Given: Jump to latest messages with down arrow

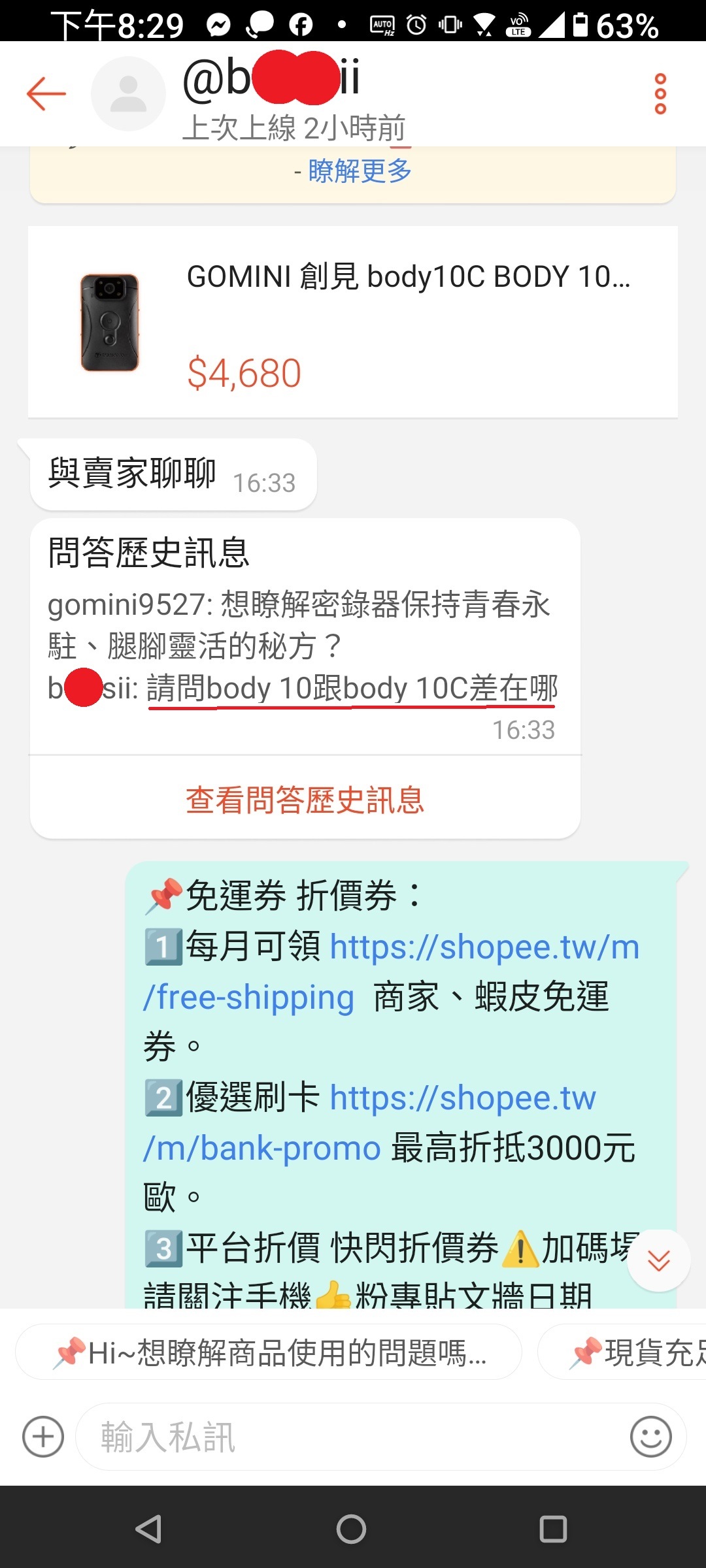Looking at the screenshot, I should click(x=658, y=1260).
